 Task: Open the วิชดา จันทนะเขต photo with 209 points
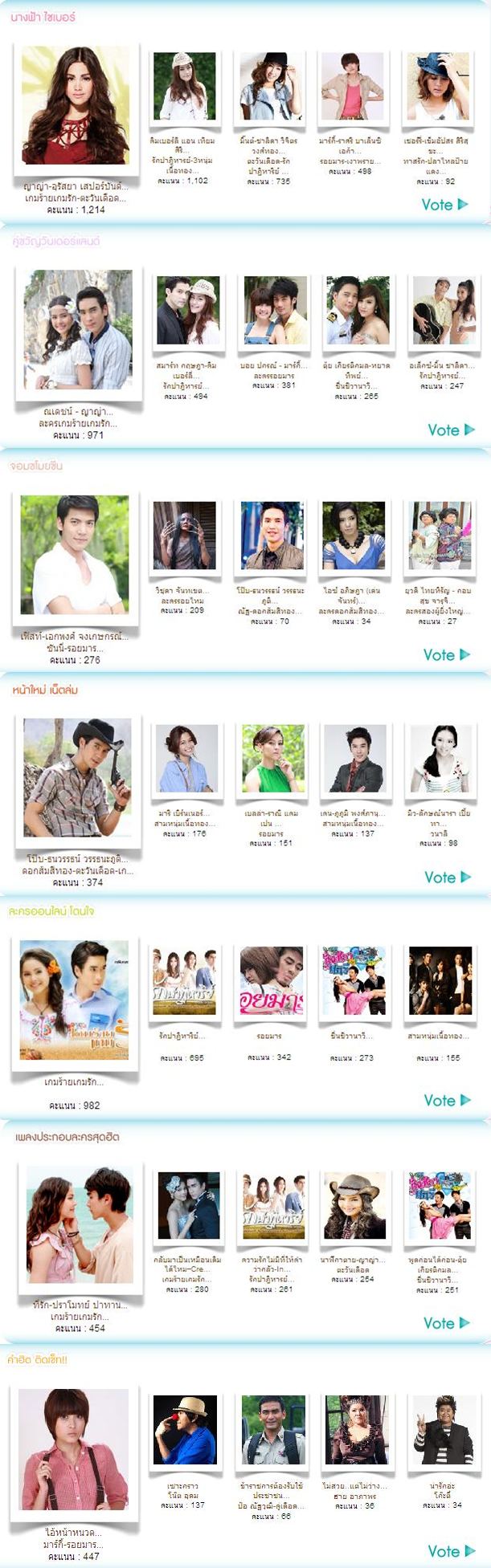(x=184, y=536)
